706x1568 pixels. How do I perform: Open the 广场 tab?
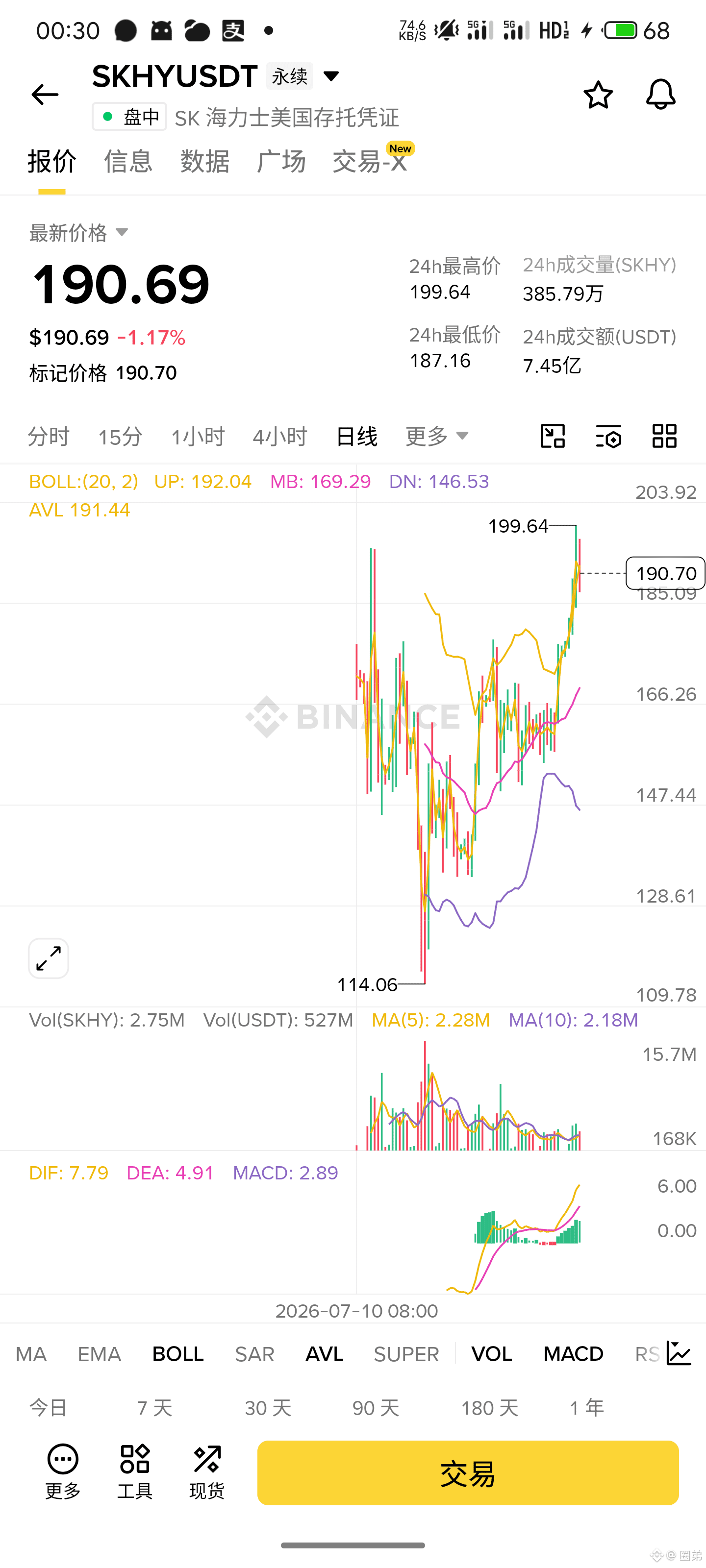281,161
